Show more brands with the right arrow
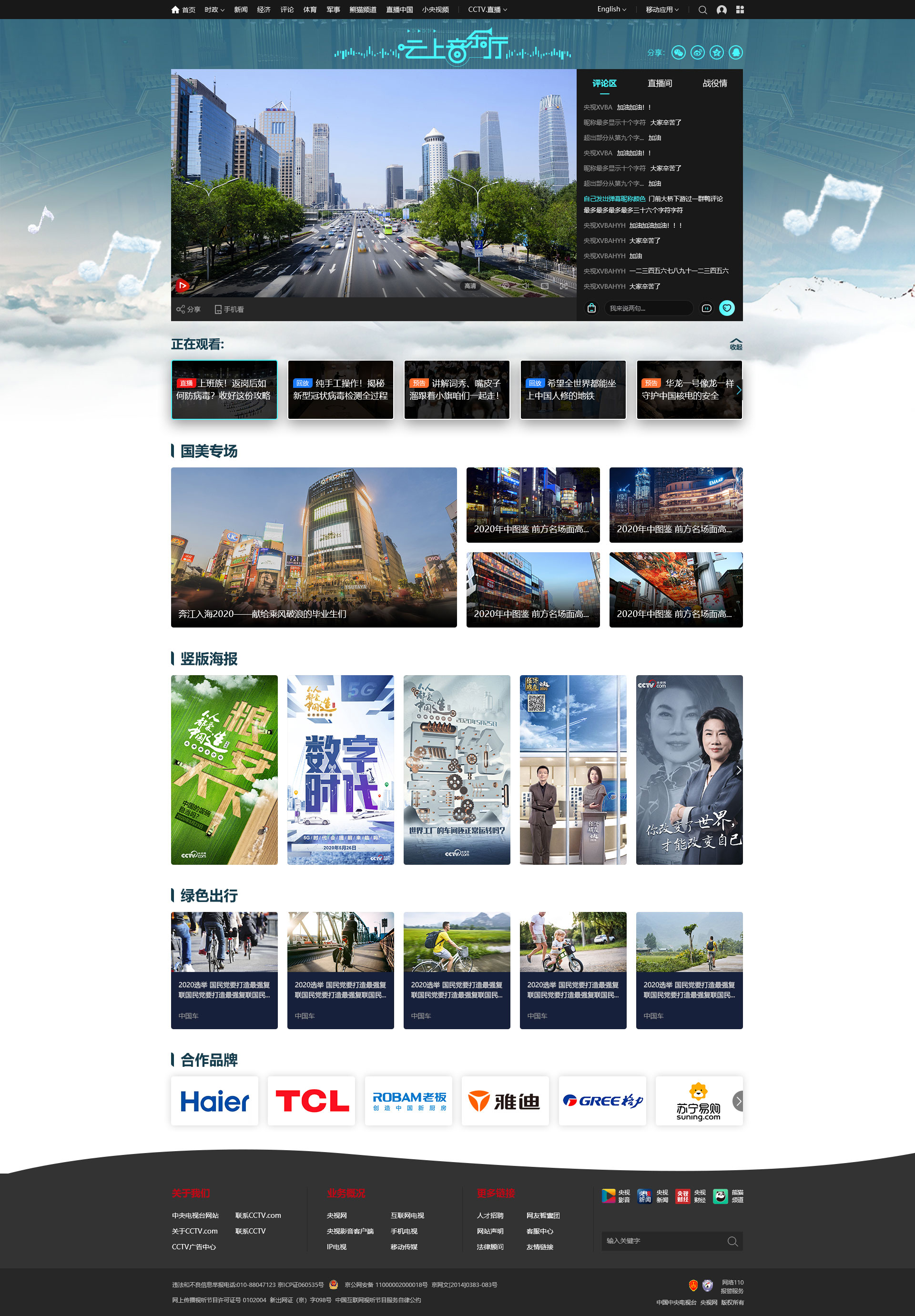915x1316 pixels. click(x=738, y=1101)
